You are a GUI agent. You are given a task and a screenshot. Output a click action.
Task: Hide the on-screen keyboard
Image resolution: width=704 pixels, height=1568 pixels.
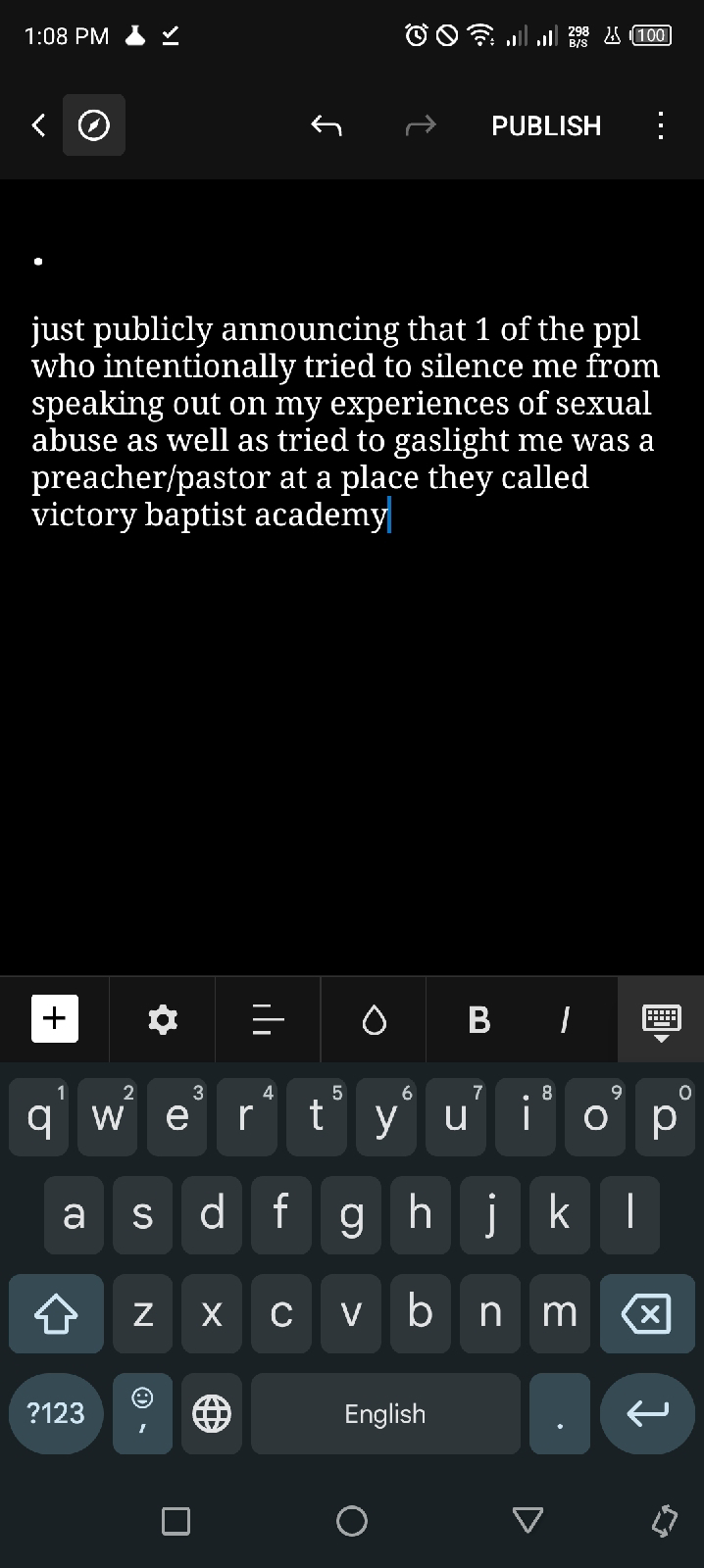click(x=661, y=1020)
